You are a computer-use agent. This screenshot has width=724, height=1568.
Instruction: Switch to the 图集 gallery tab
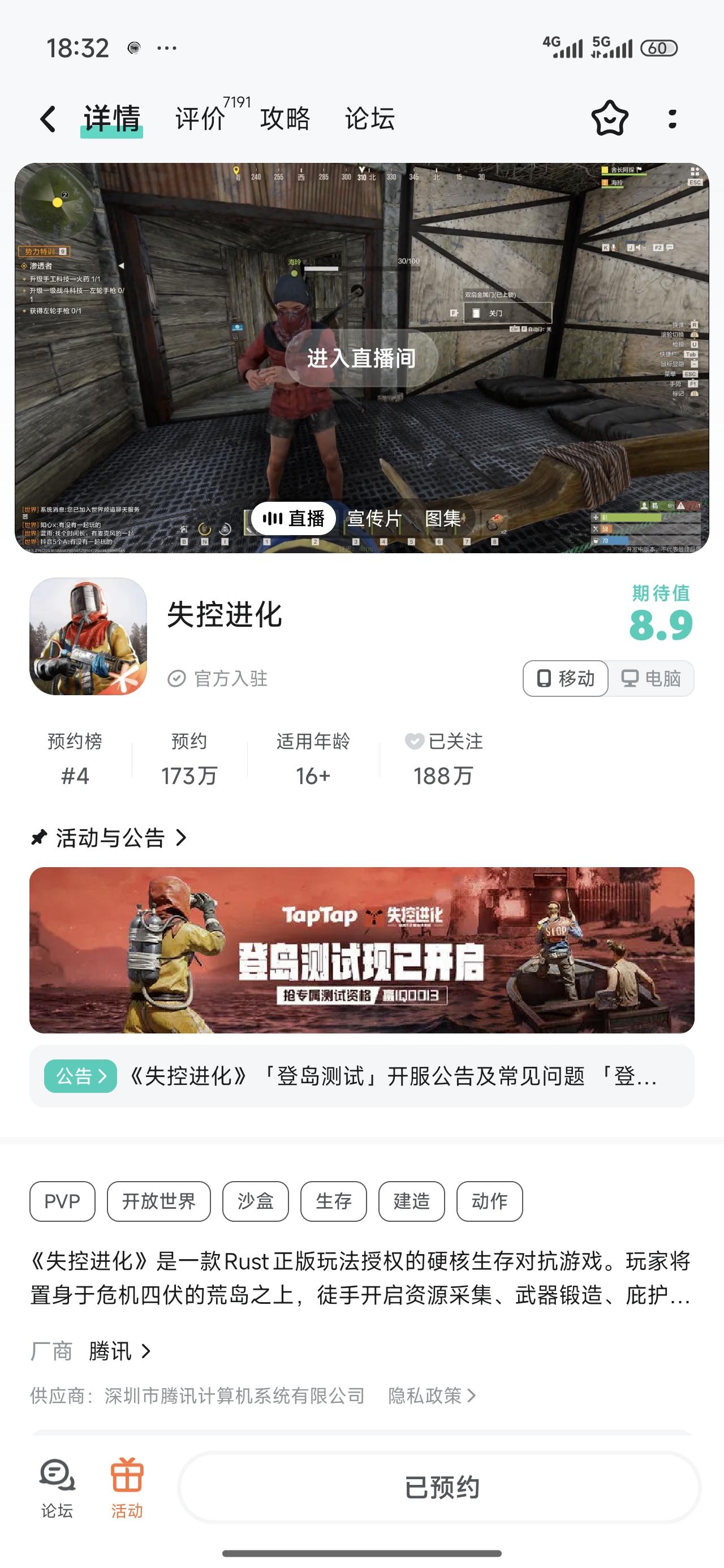tap(443, 519)
